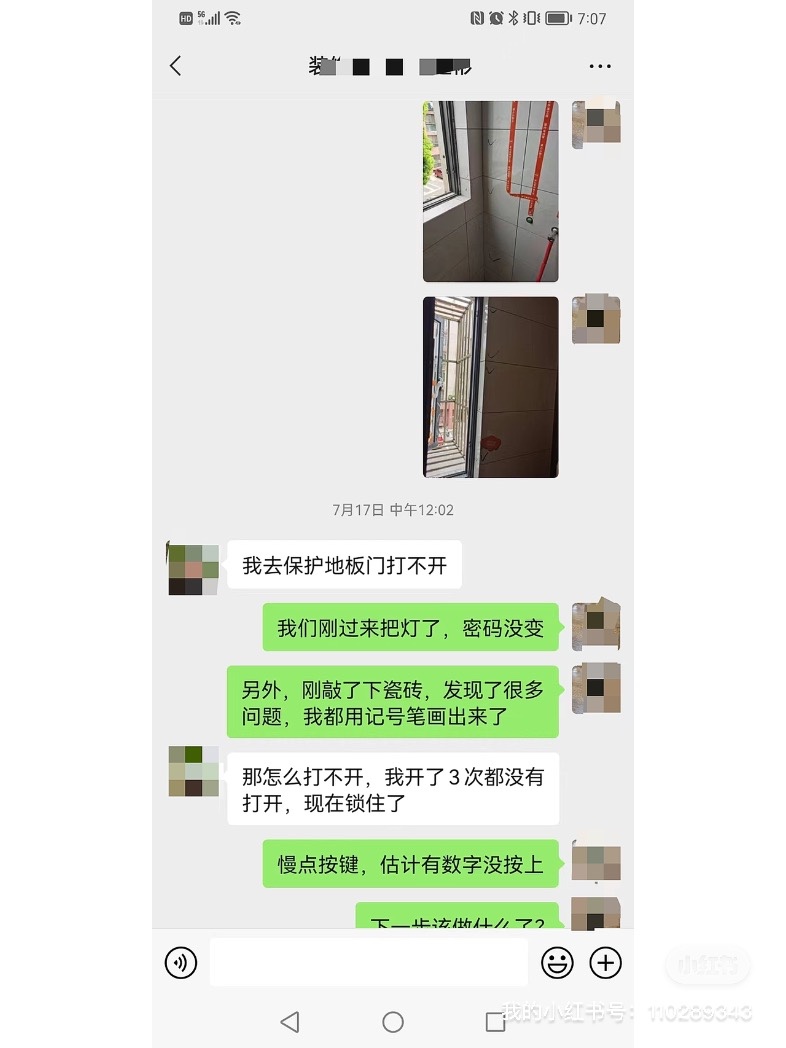Screen dimensions: 786x1048
Task: Open the avatar beside "我去保护地板门打不开"
Action: point(193,570)
